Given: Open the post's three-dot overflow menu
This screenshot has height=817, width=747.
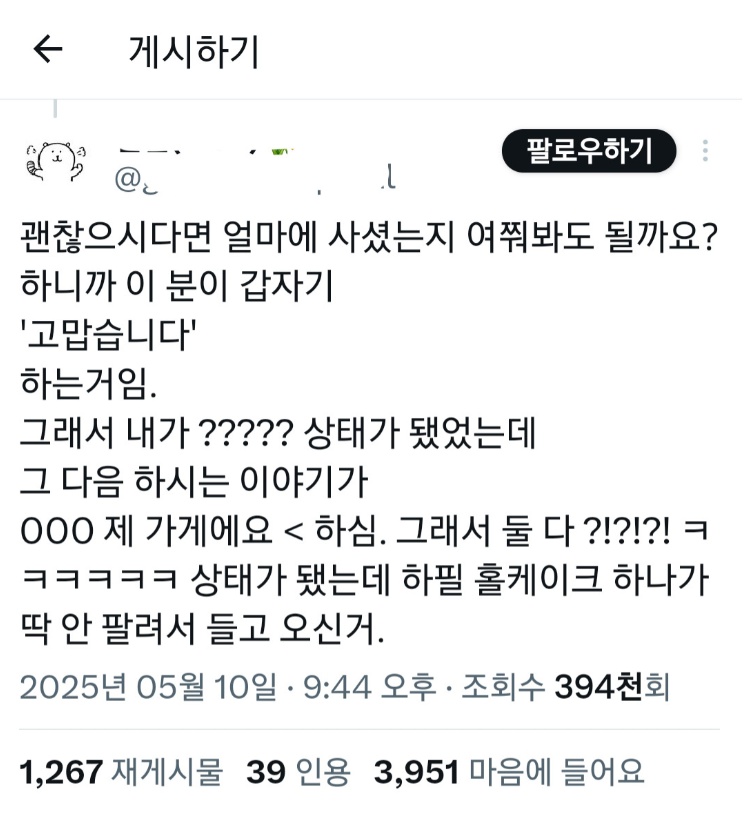Looking at the screenshot, I should (x=706, y=152).
